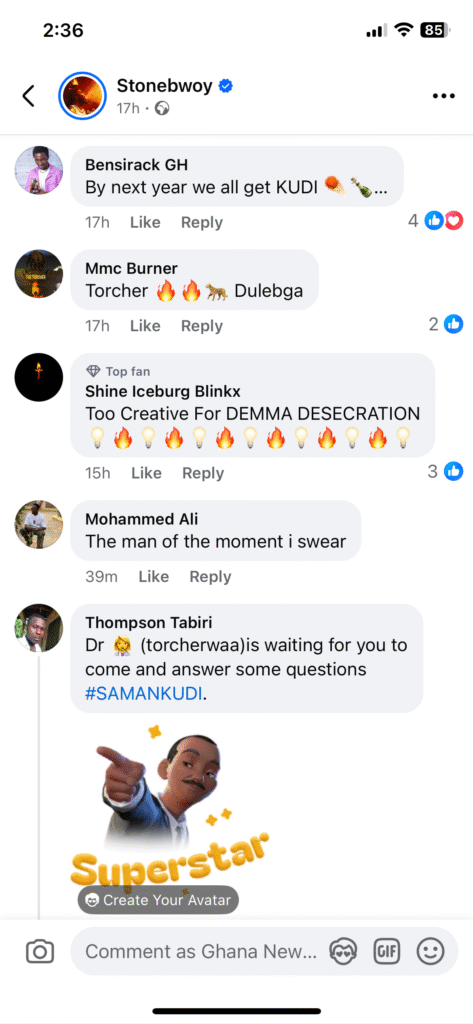Like Mohammed Ali's comment
Screen dimensions: 473x1024
click(x=154, y=577)
